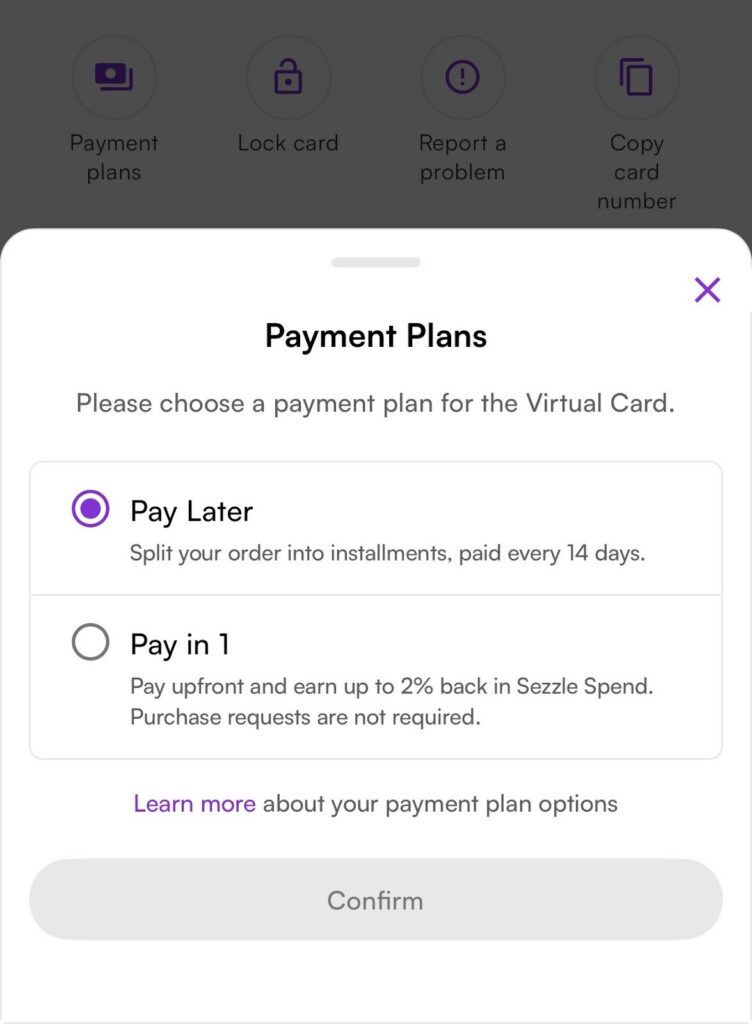Select the Payment plans card icon
752x1024 pixels.
[x=114, y=76]
